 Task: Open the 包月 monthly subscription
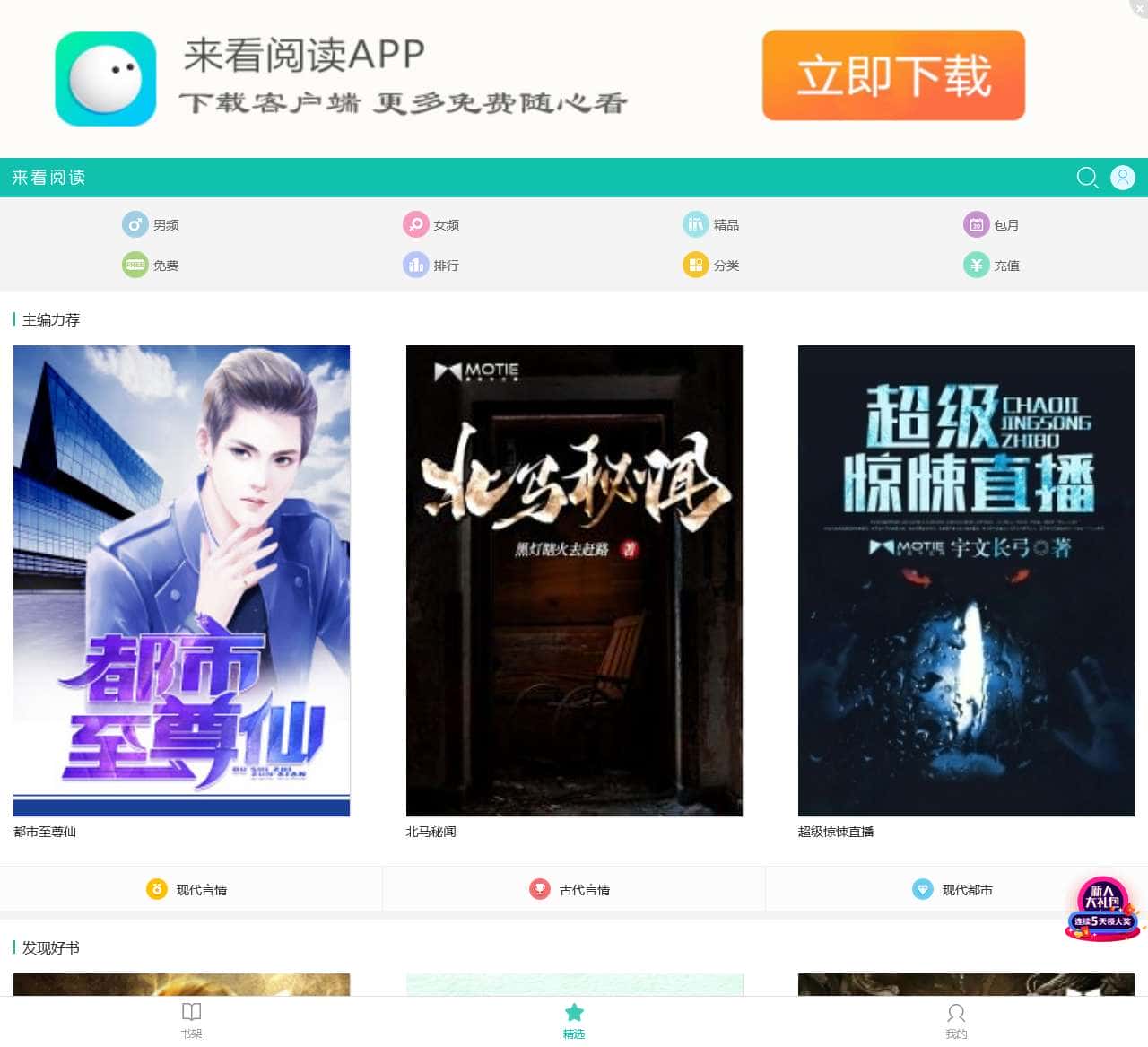point(991,224)
